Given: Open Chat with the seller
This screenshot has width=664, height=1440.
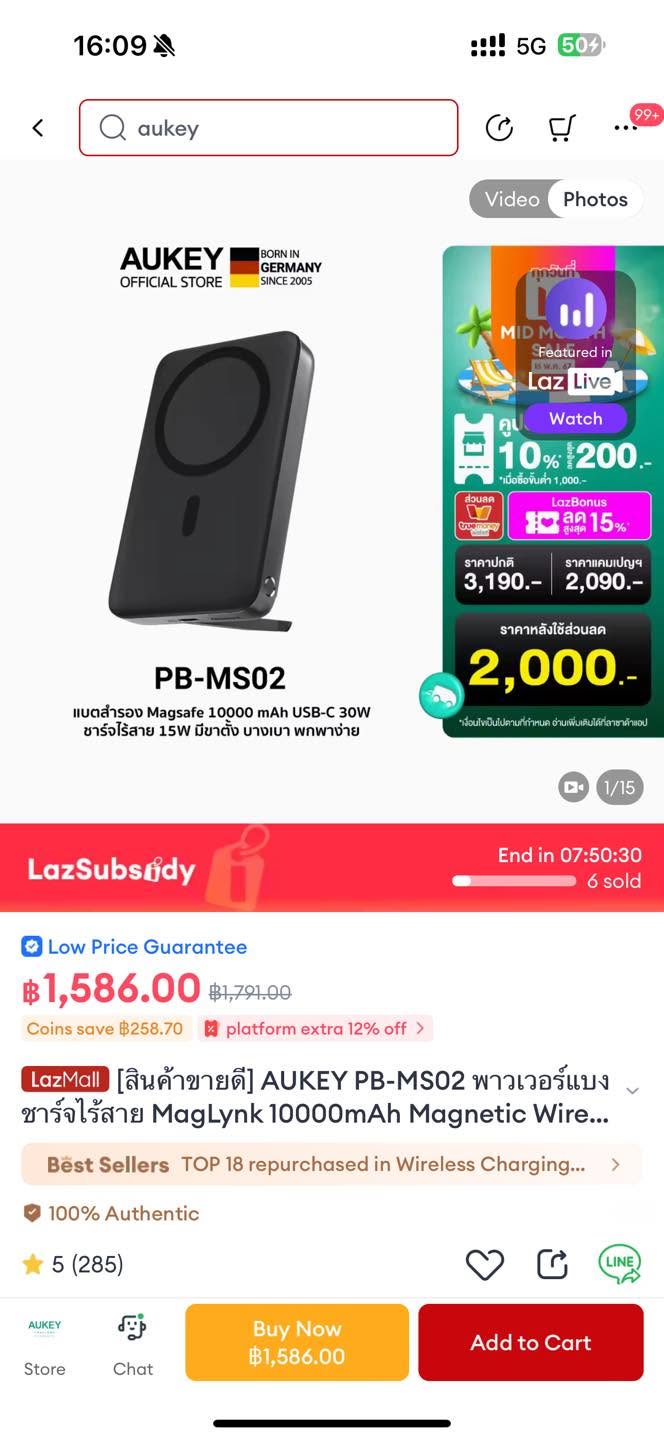Looking at the screenshot, I should click(x=133, y=1346).
